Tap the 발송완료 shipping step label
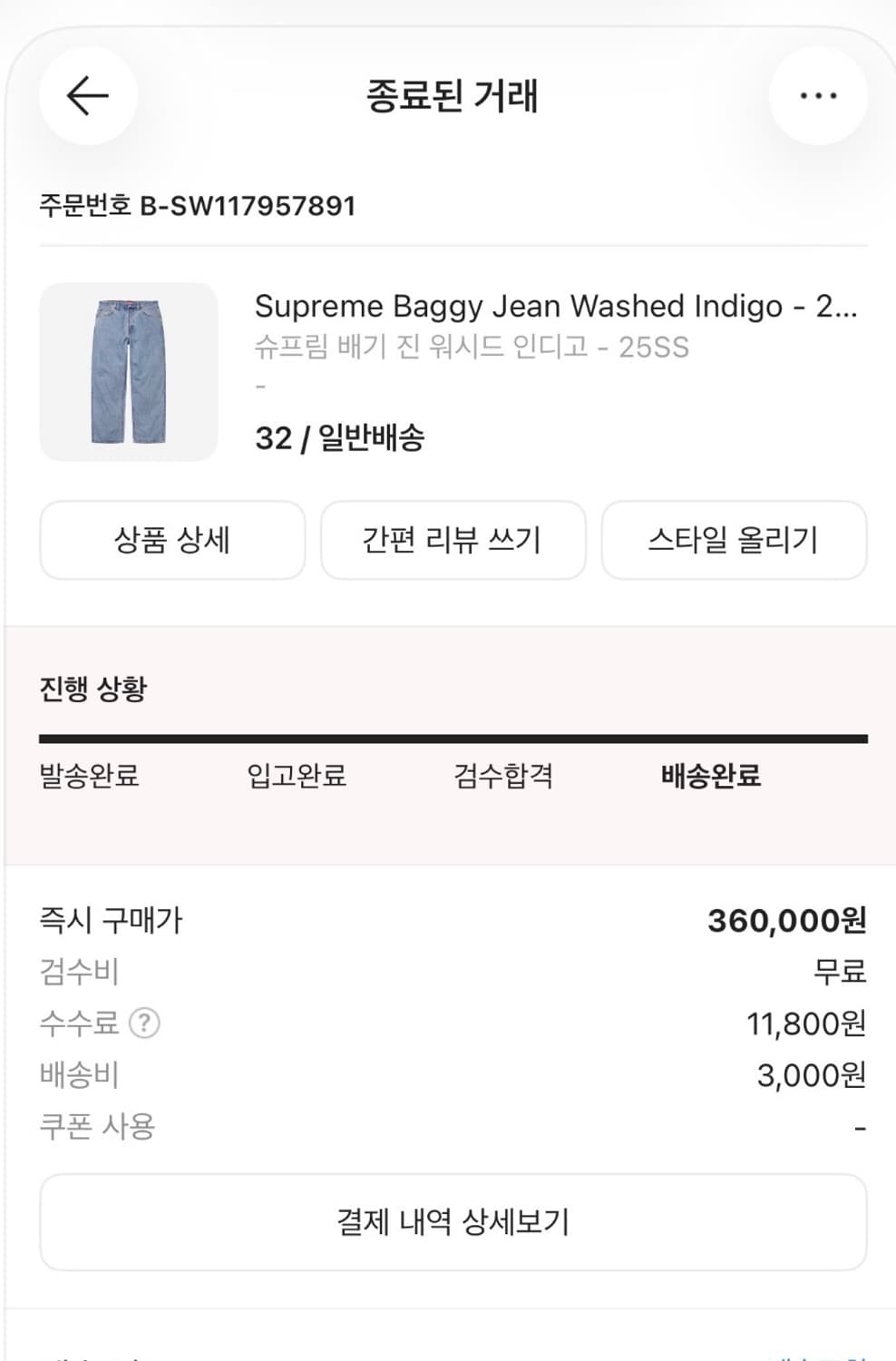This screenshot has height=1361, width=896. point(89,777)
